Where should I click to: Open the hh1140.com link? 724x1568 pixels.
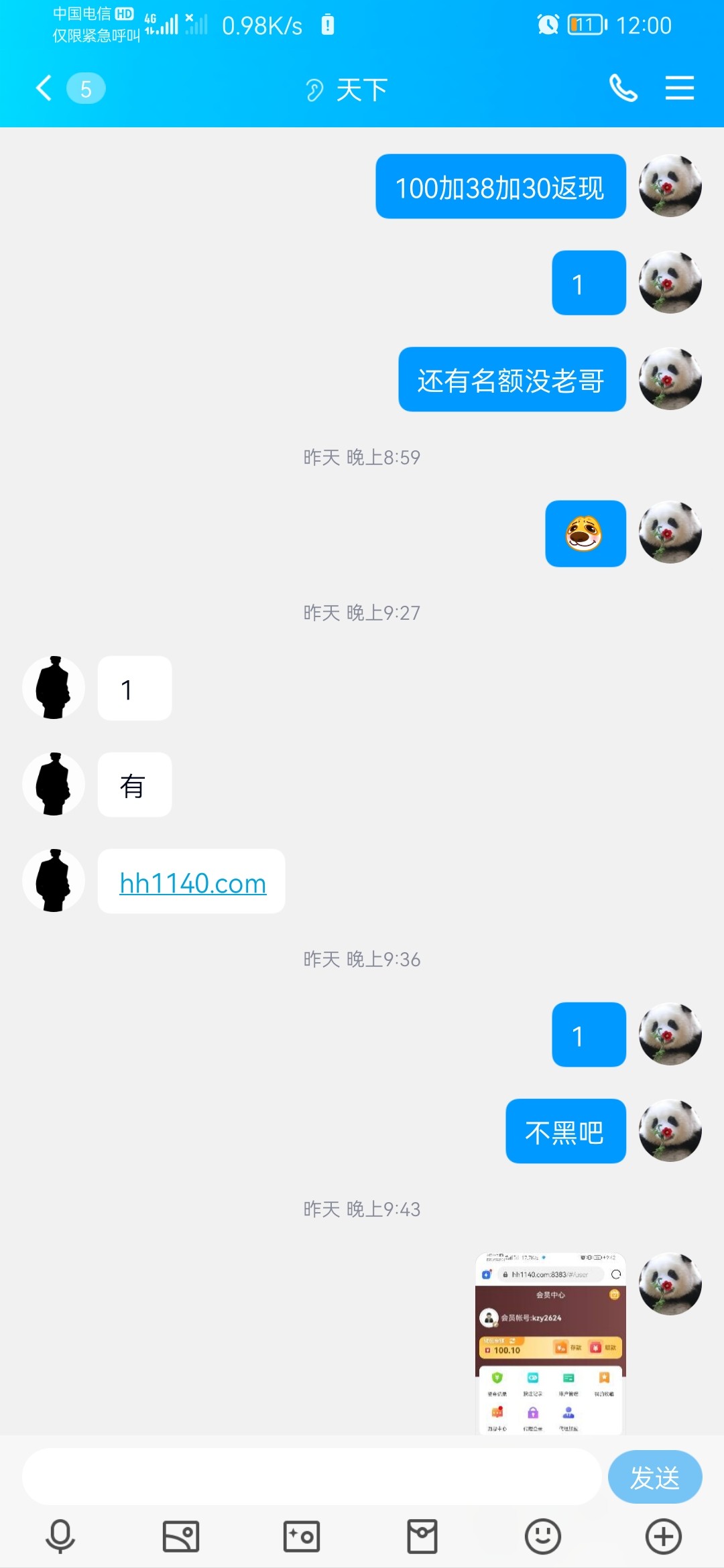coord(193,883)
